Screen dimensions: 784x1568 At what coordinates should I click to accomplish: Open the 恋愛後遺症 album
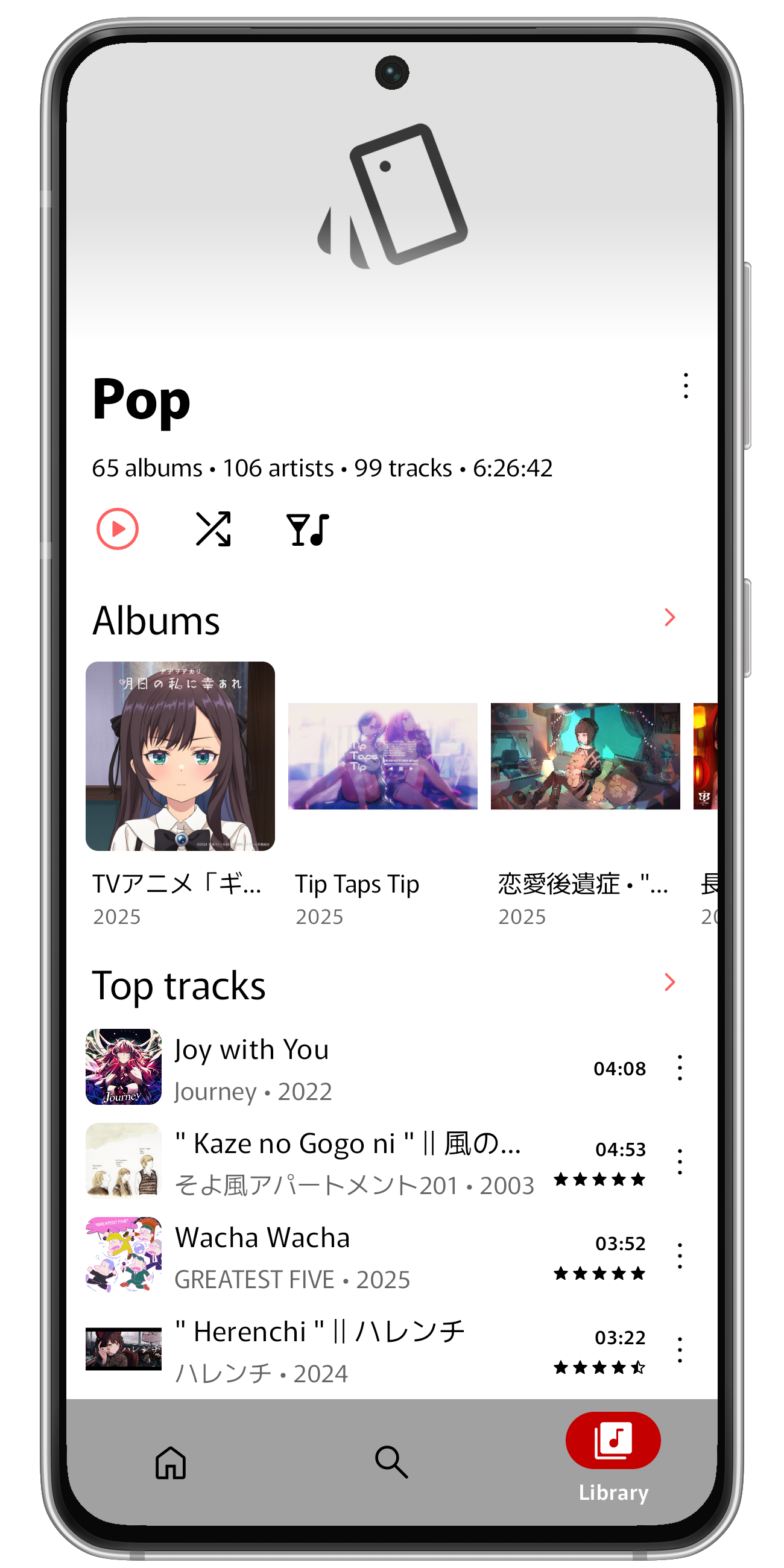(585, 756)
